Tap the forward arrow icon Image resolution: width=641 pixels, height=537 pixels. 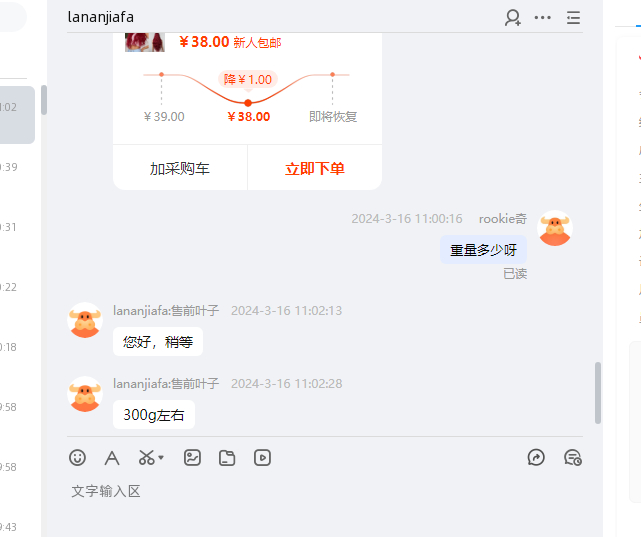tap(536, 458)
